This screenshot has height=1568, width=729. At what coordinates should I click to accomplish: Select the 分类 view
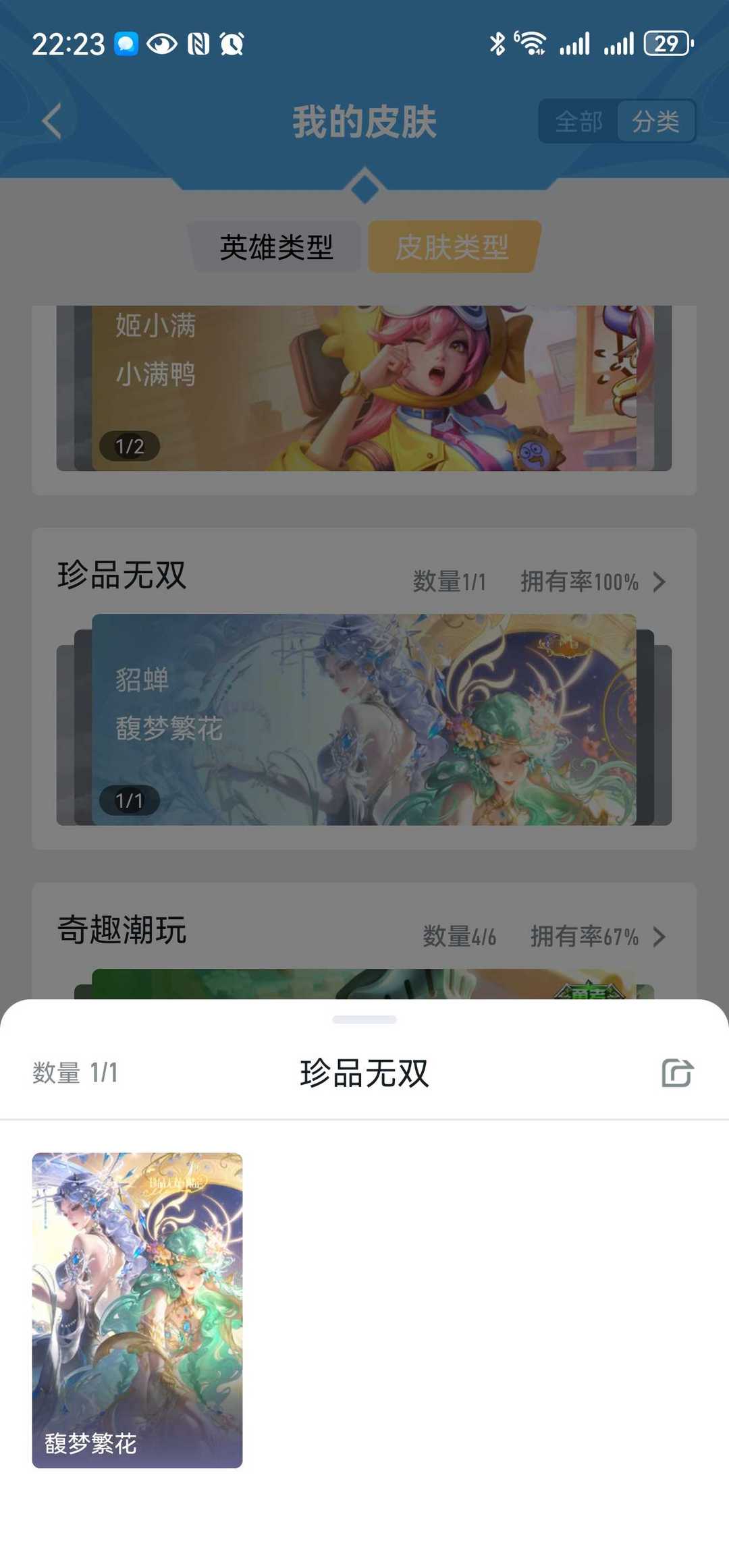click(x=655, y=121)
